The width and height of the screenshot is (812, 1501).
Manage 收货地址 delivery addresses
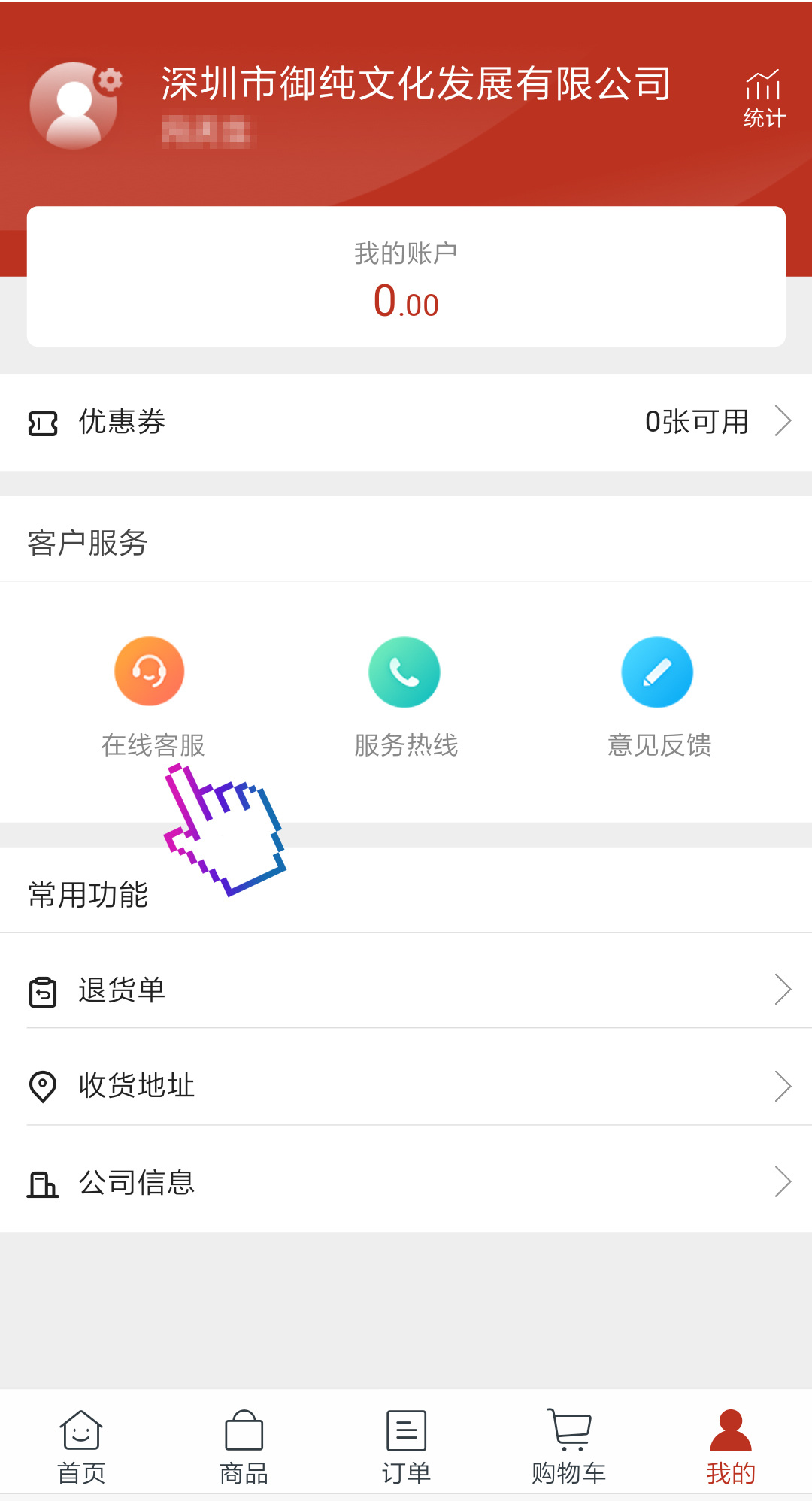pos(406,1086)
